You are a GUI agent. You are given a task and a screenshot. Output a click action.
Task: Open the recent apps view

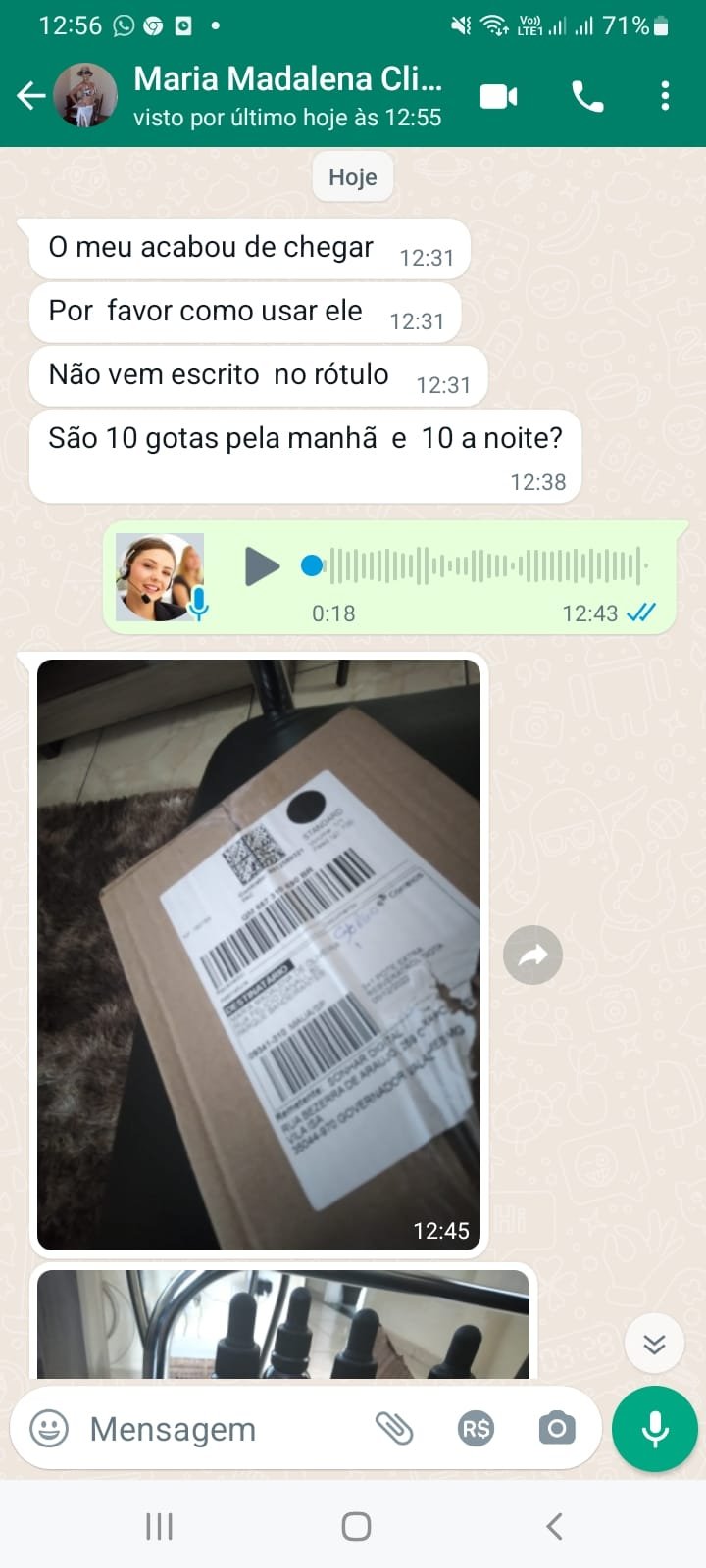pyautogui.click(x=159, y=1526)
